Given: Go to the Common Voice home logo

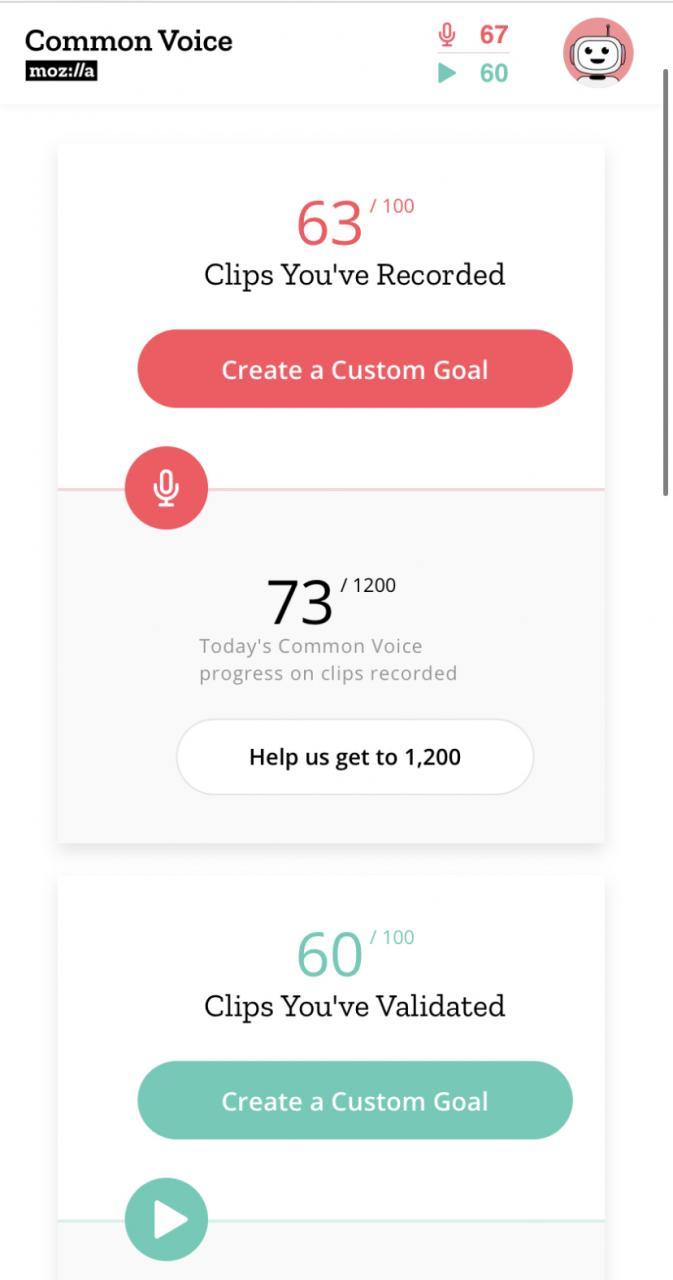Looking at the screenshot, I should click(x=128, y=54).
